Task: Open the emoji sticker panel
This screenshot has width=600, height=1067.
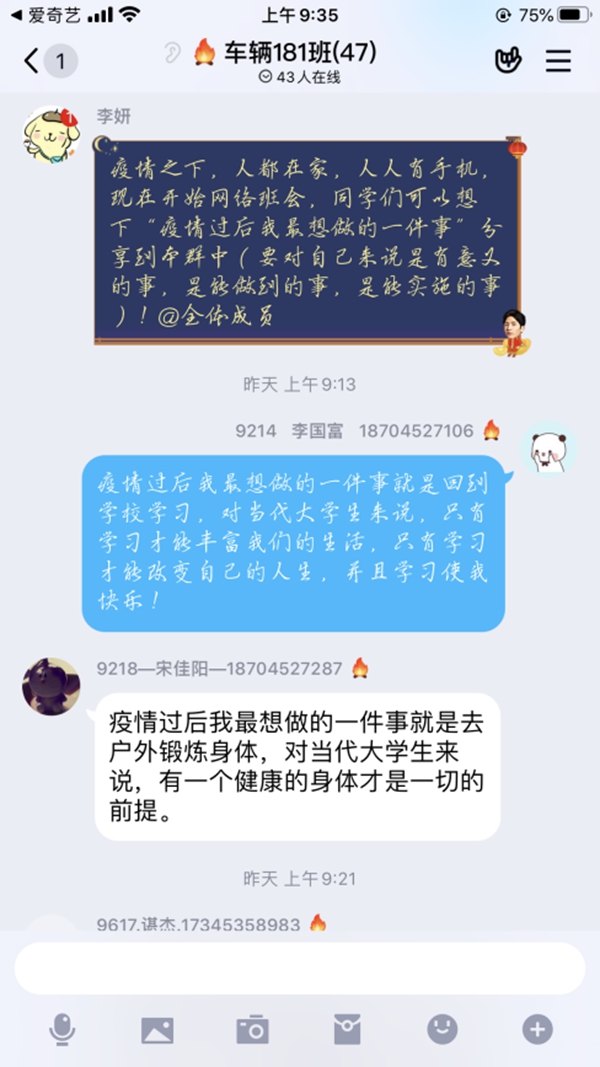Action: coord(442,1029)
